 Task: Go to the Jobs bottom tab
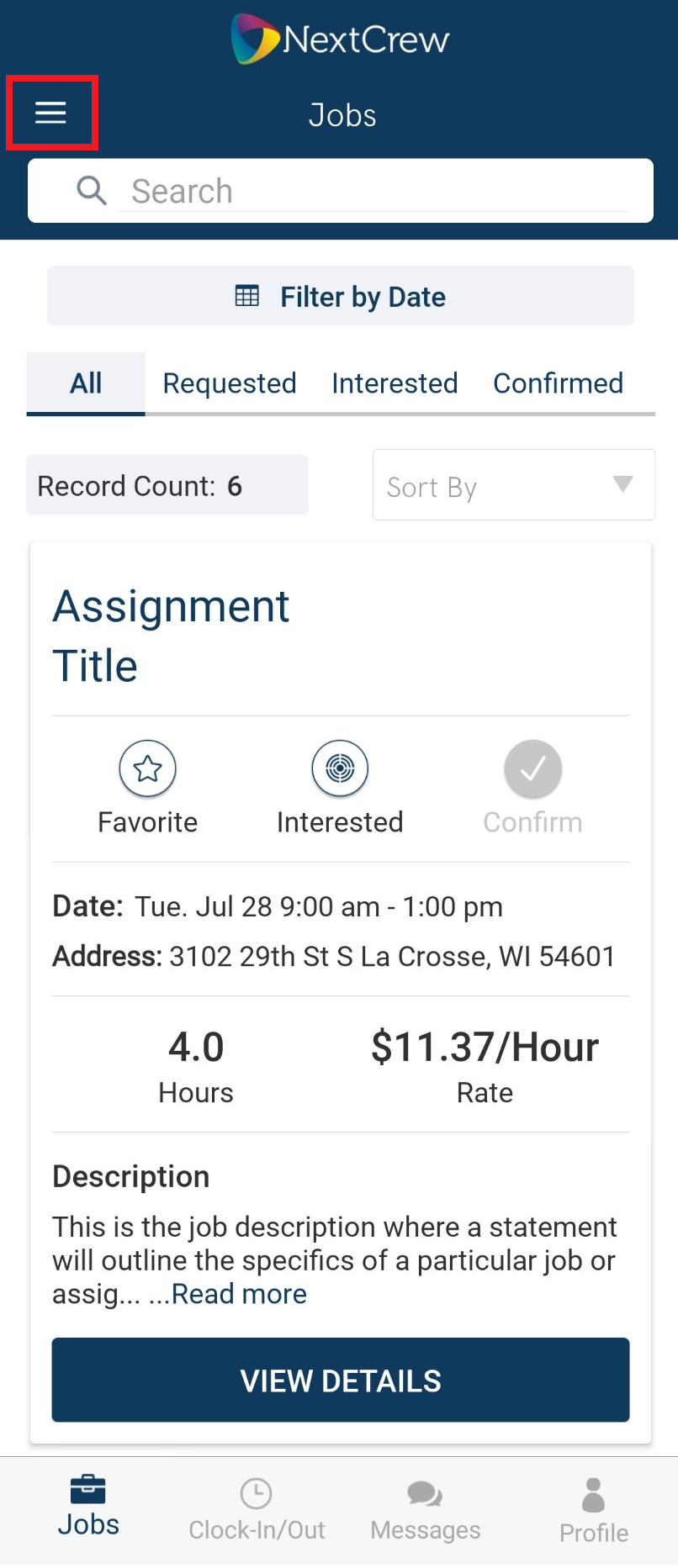[88, 1507]
